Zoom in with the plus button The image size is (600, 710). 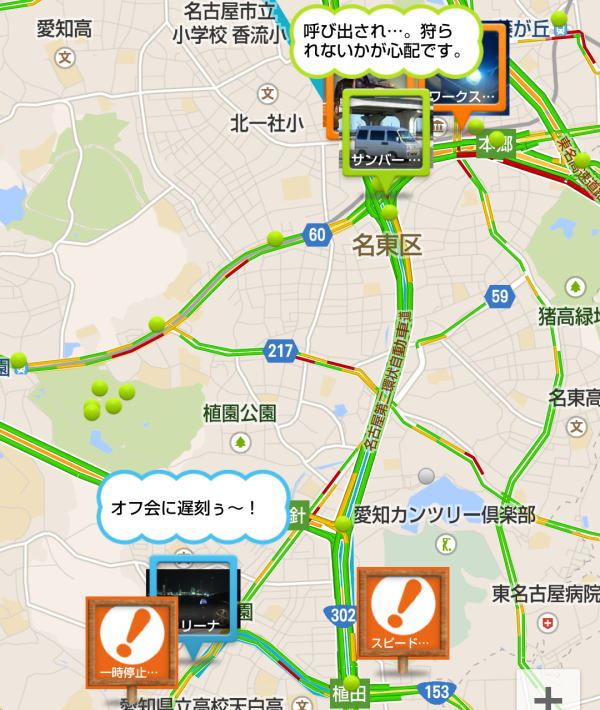553,697
